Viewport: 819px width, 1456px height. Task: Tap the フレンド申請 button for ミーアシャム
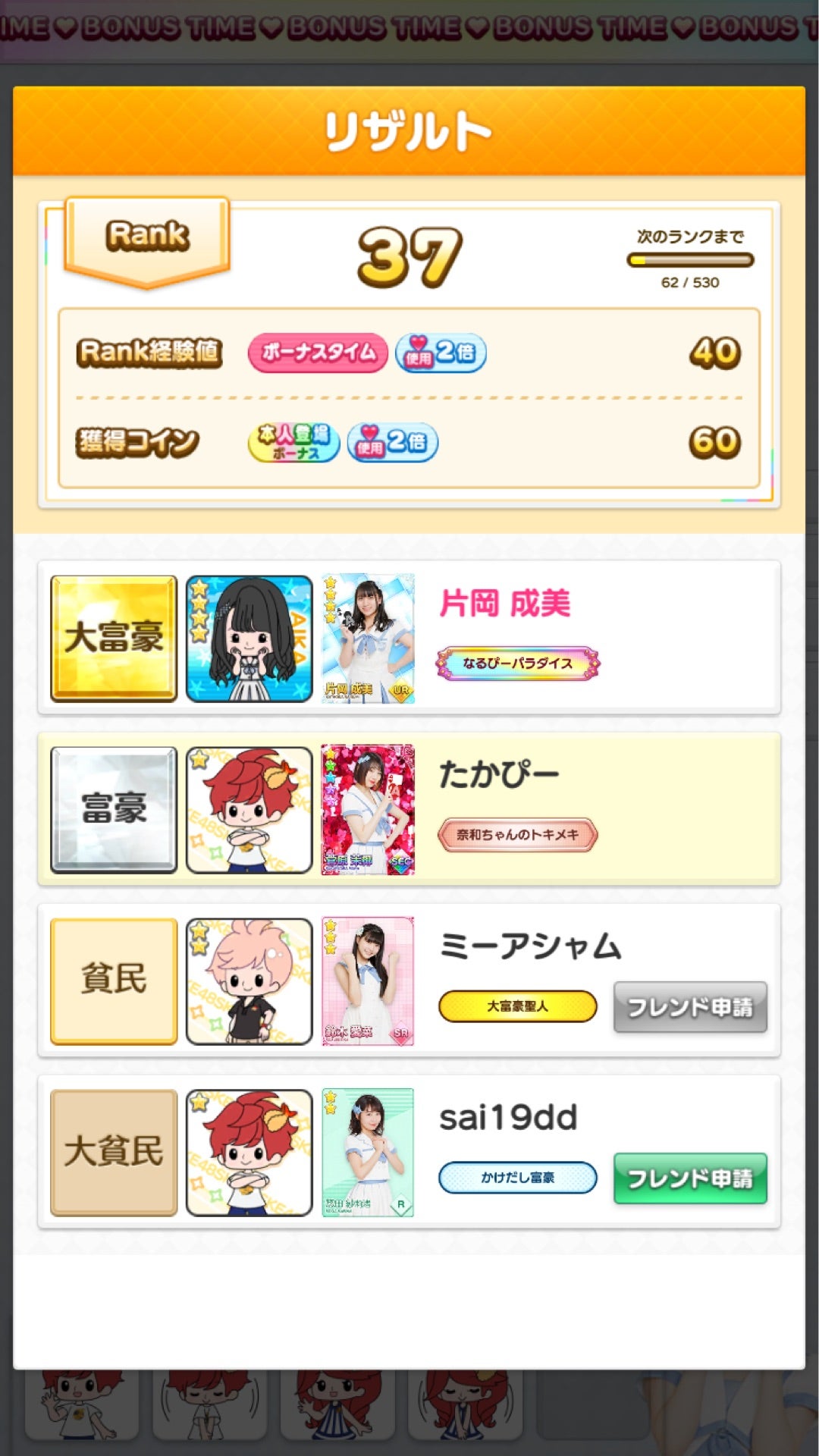click(689, 1006)
